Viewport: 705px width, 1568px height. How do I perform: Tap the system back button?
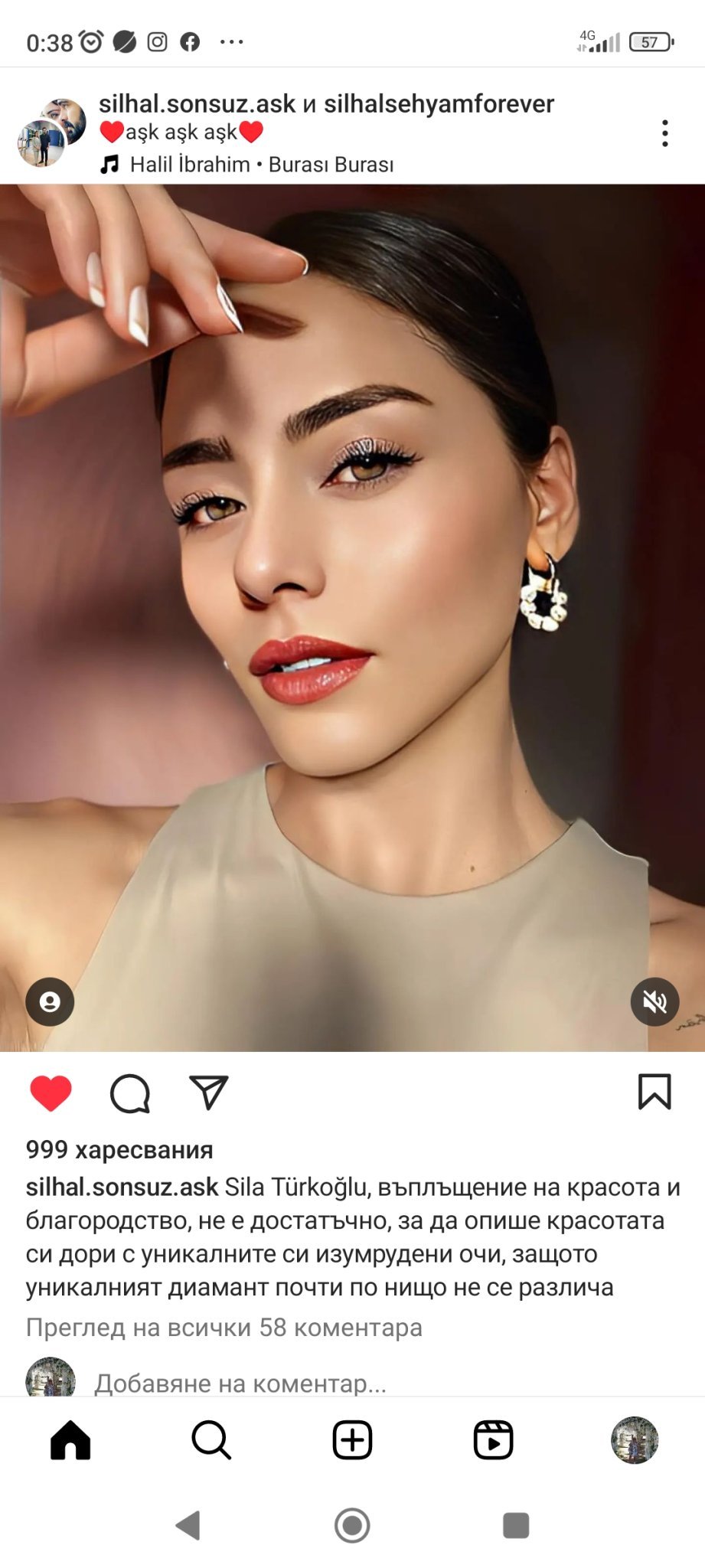pos(188,1525)
